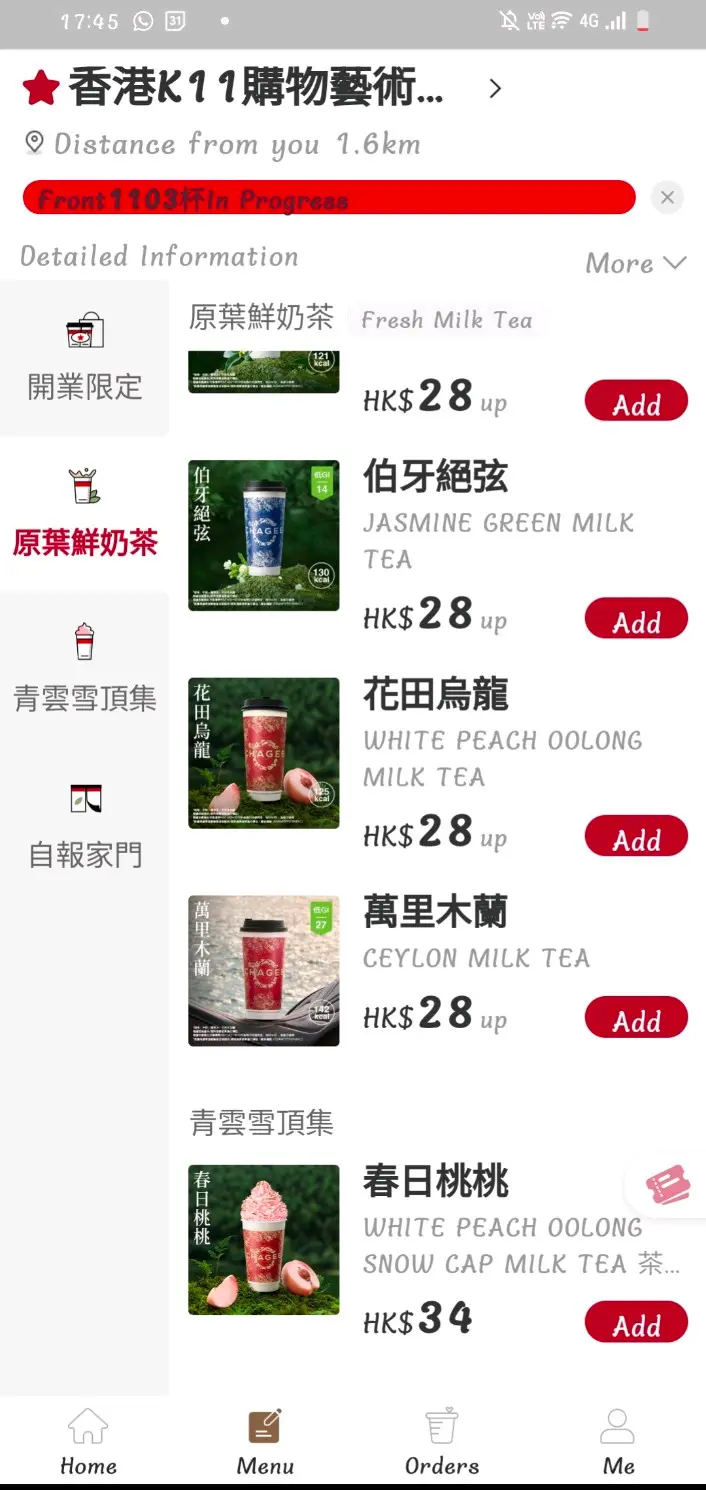
Task: Add White Peach Oolong Milk Tea
Action: click(x=636, y=837)
